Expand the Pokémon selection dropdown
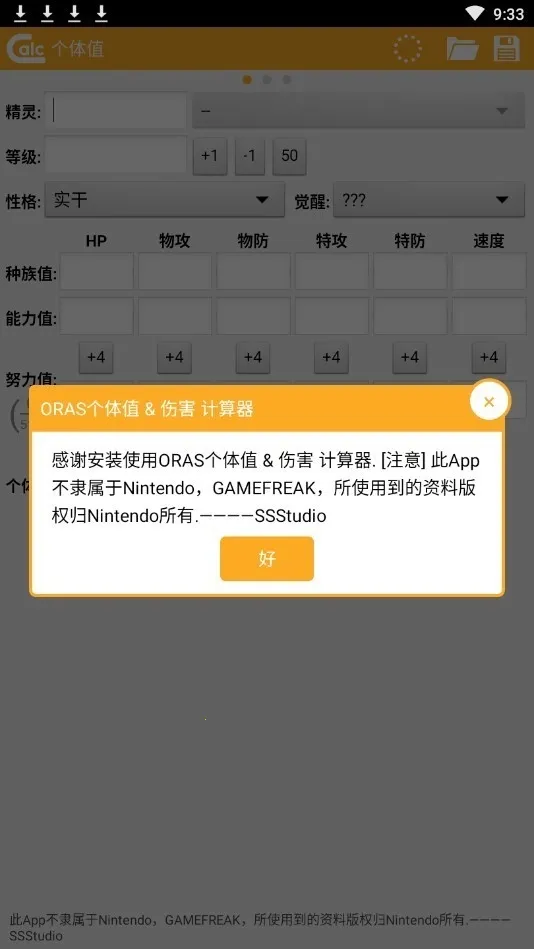The image size is (534, 949). tap(358, 111)
